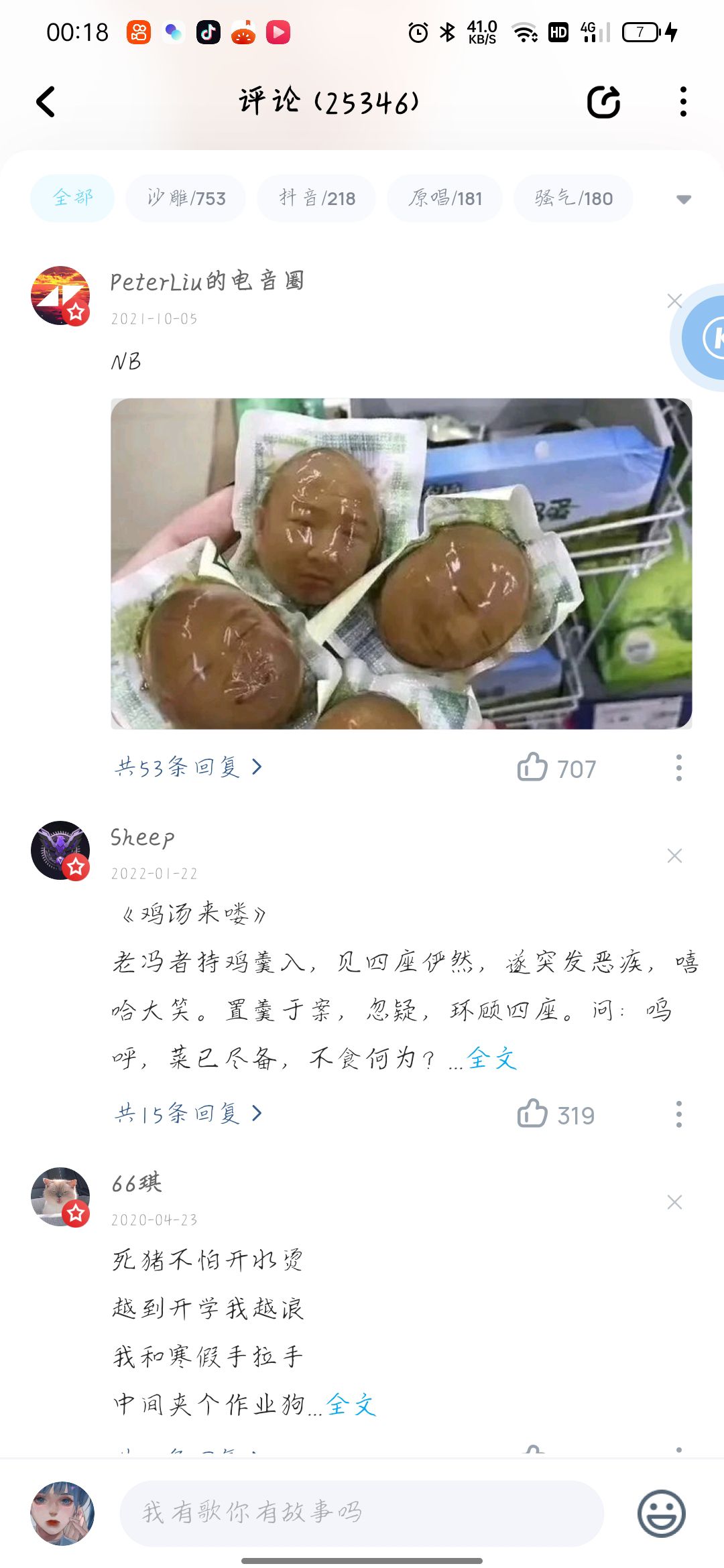
Task: Filter comments by 抖音/218
Action: coord(316,198)
